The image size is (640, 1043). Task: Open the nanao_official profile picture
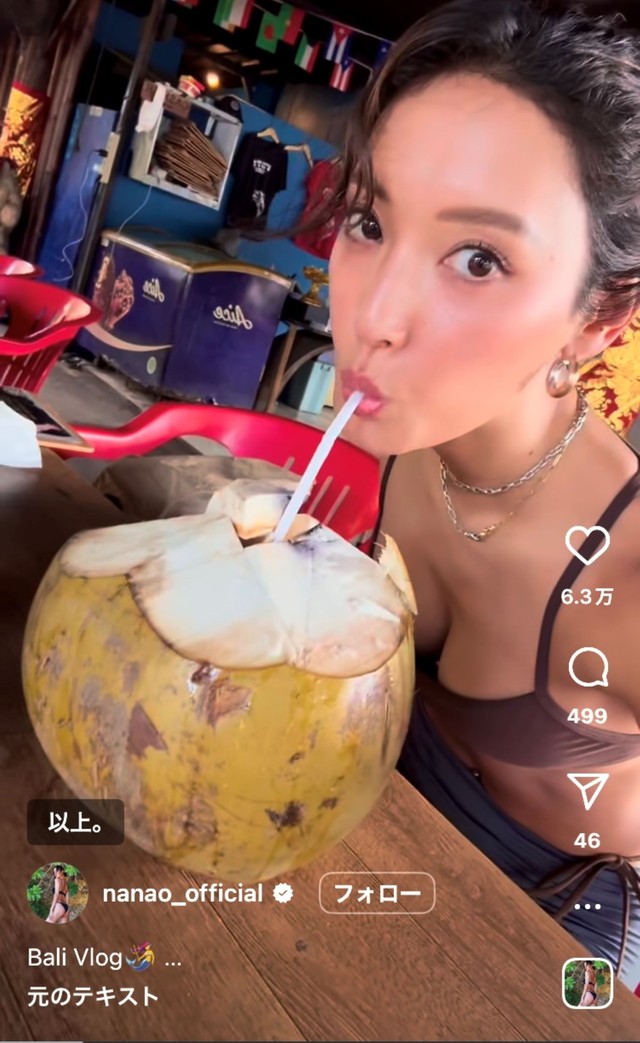(57, 893)
